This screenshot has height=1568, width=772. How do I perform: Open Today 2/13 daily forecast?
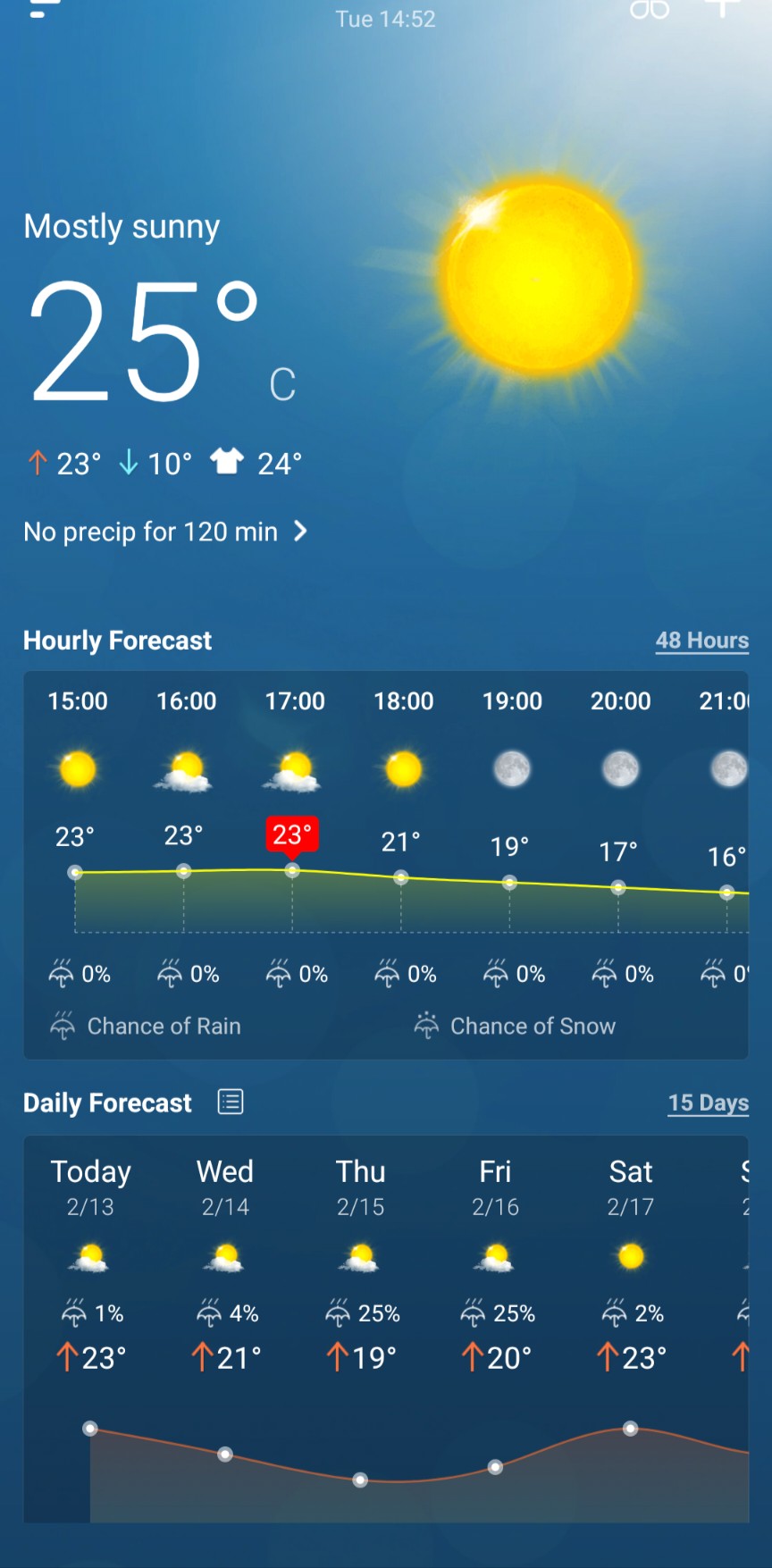pyautogui.click(x=90, y=1260)
